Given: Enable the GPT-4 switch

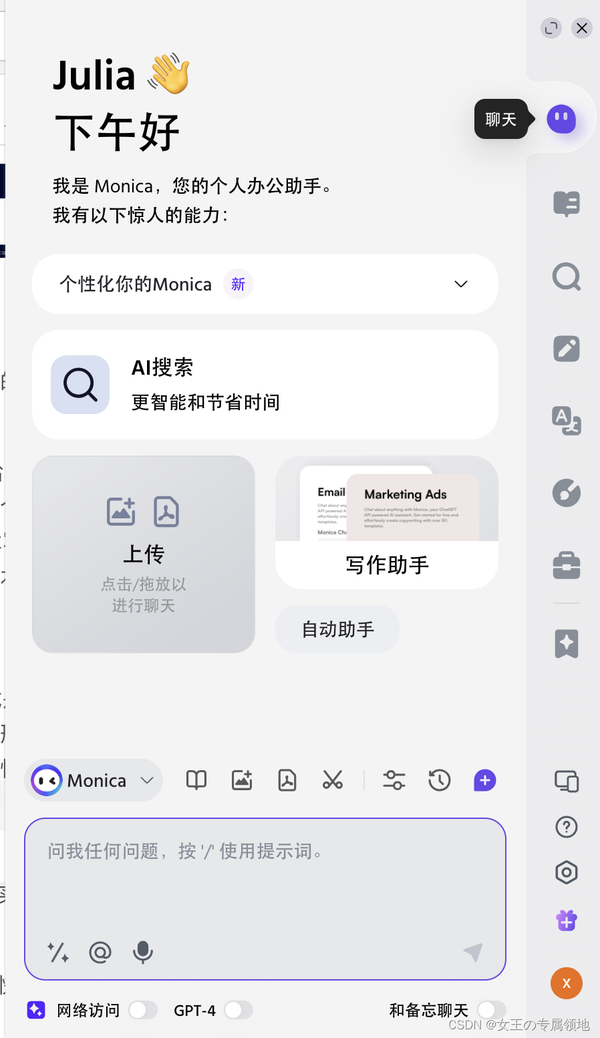Looking at the screenshot, I should pyautogui.click(x=238, y=1010).
